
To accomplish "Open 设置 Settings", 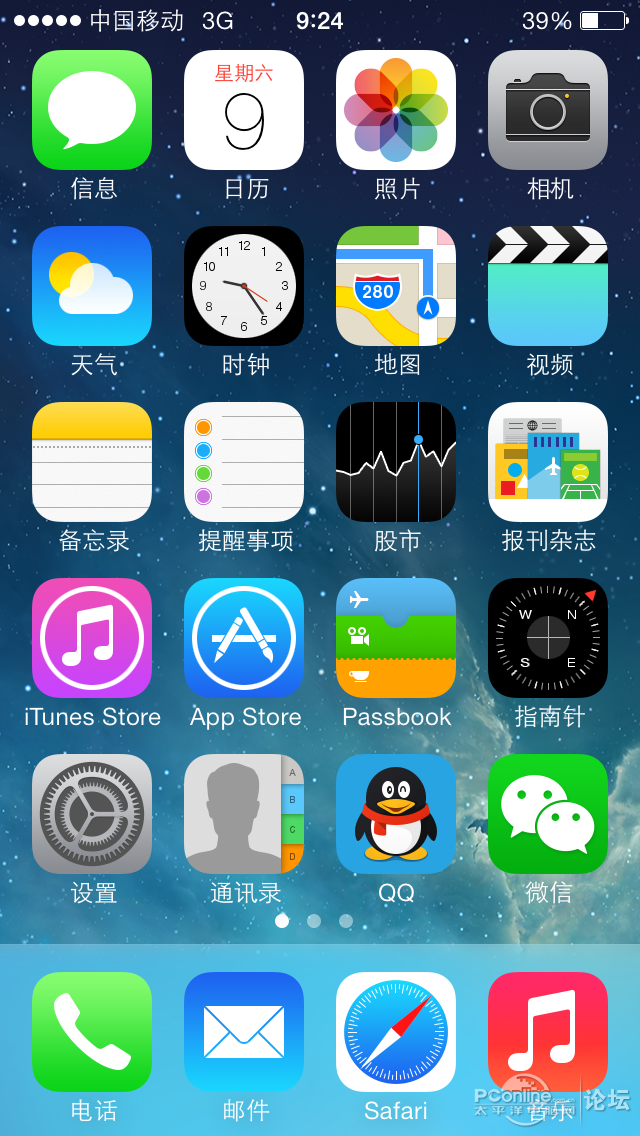I will point(92,814).
